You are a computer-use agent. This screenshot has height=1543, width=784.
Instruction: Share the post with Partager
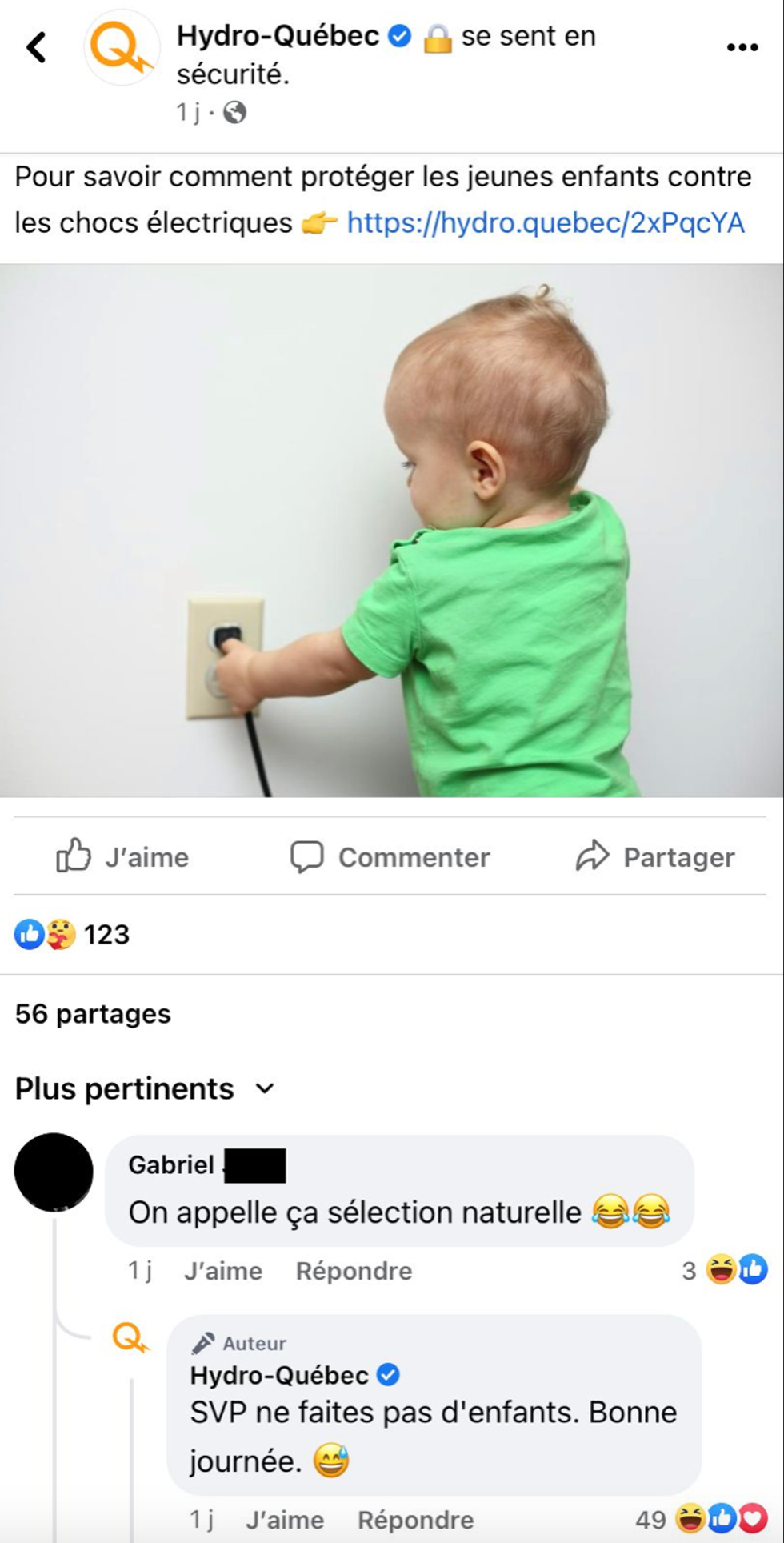[x=655, y=856]
